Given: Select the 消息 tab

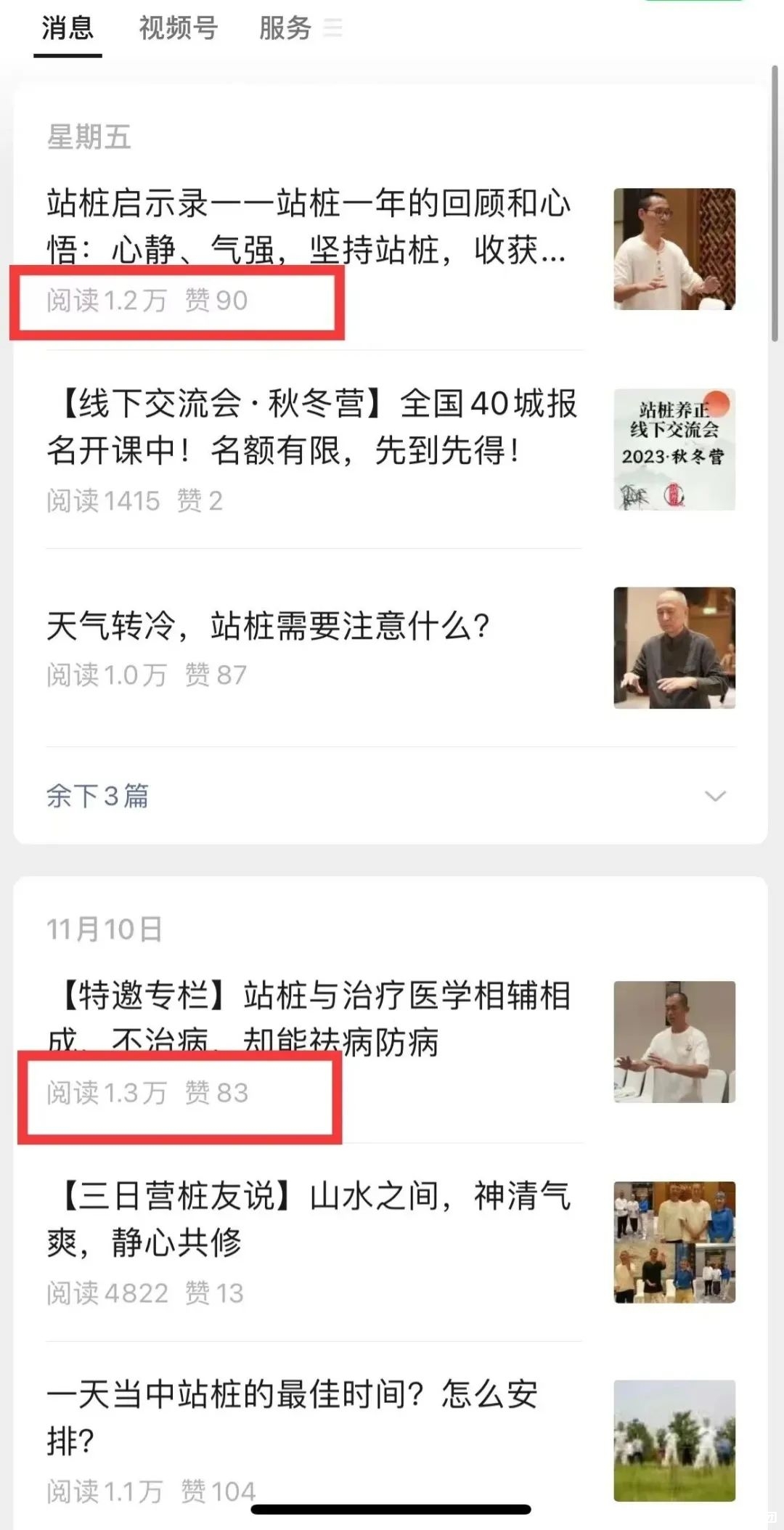Looking at the screenshot, I should [68, 29].
